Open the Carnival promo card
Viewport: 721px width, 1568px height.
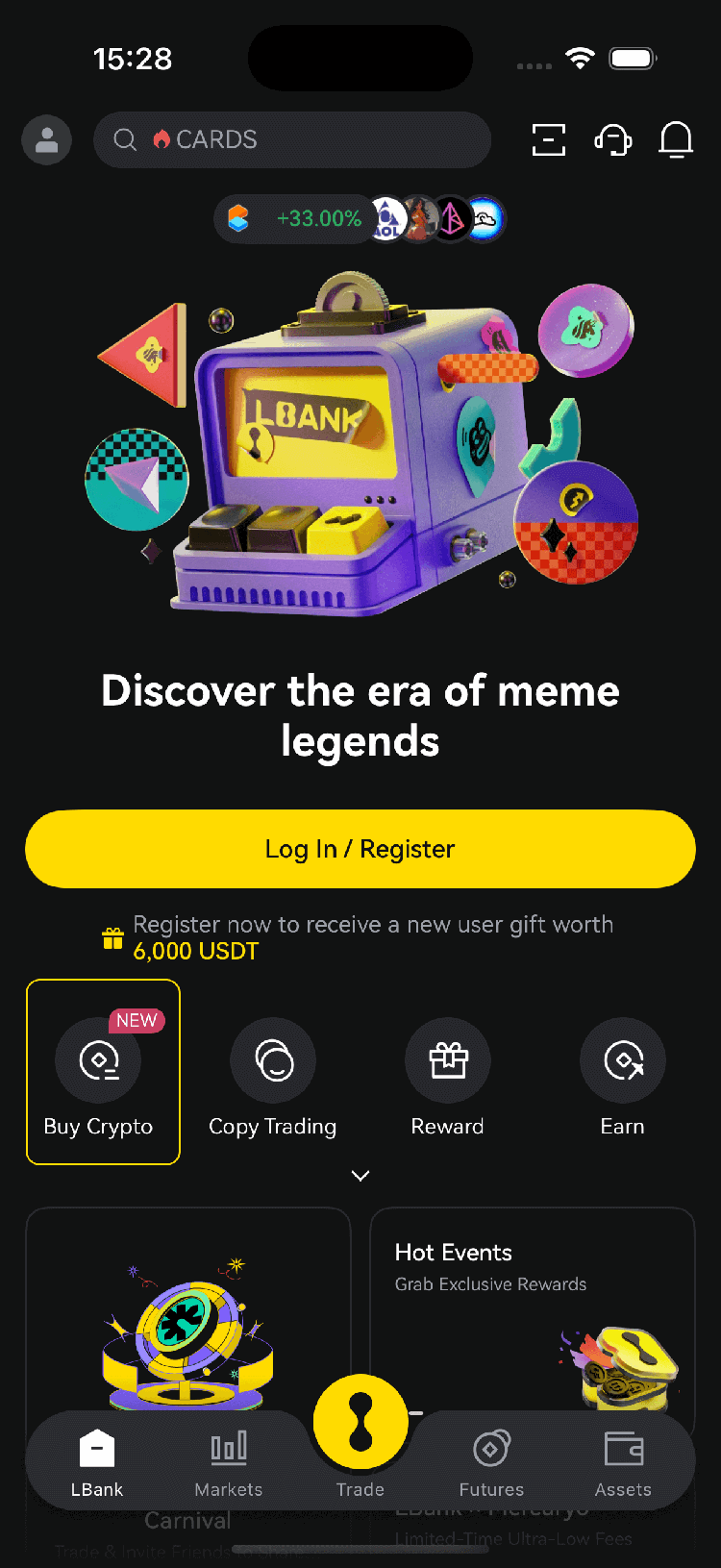[x=188, y=1317]
